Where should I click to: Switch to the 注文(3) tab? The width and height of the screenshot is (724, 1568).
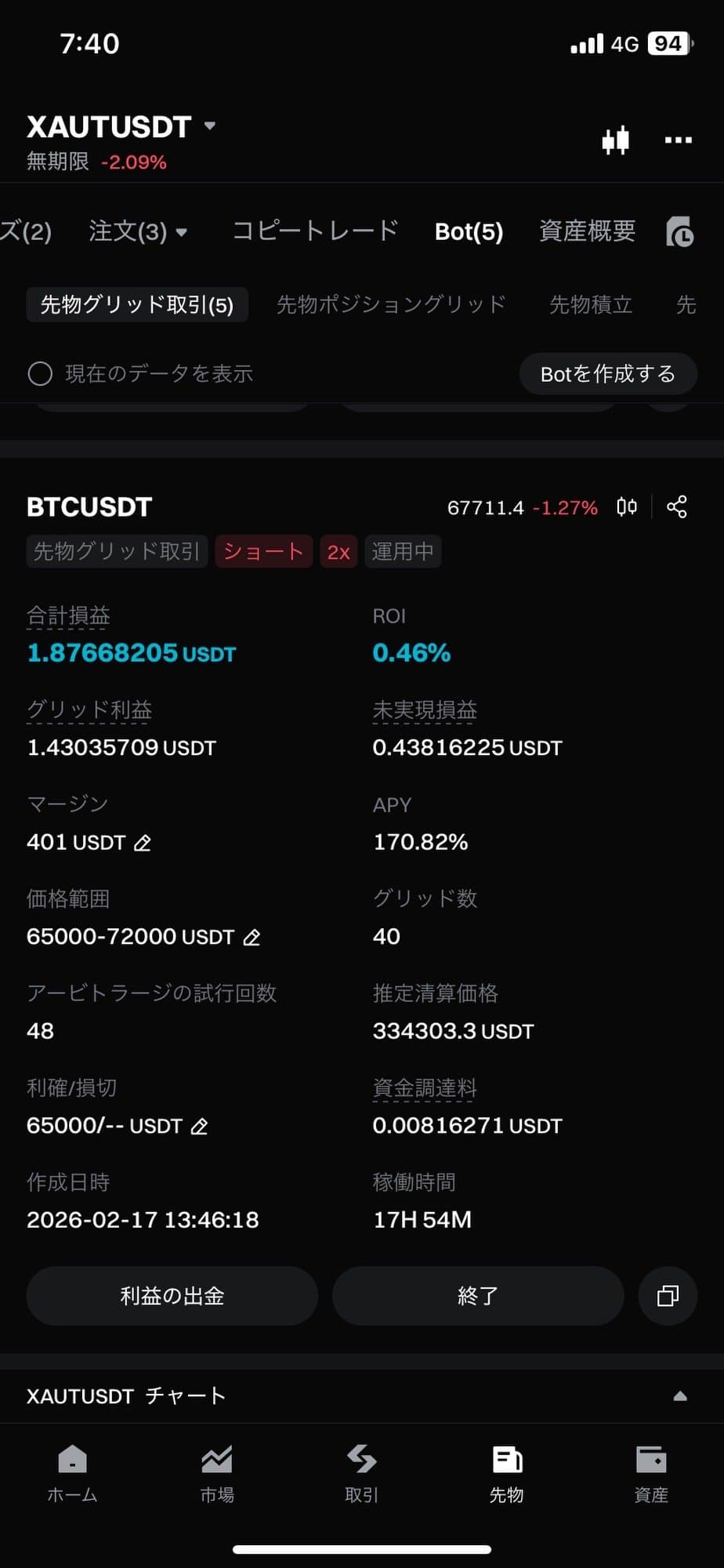(137, 231)
